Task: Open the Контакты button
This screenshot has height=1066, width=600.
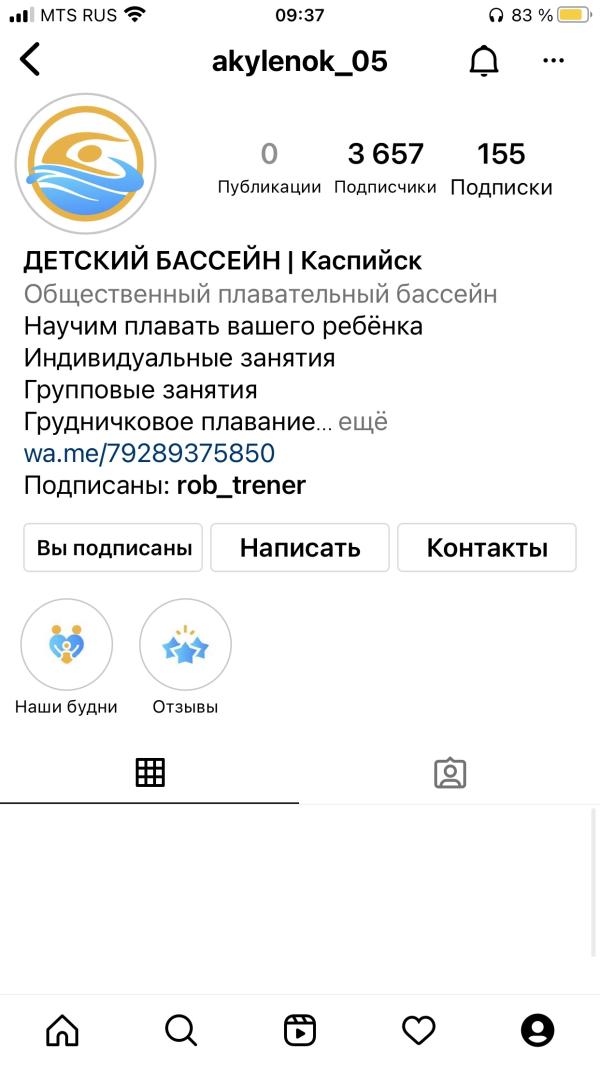Action: [487, 547]
